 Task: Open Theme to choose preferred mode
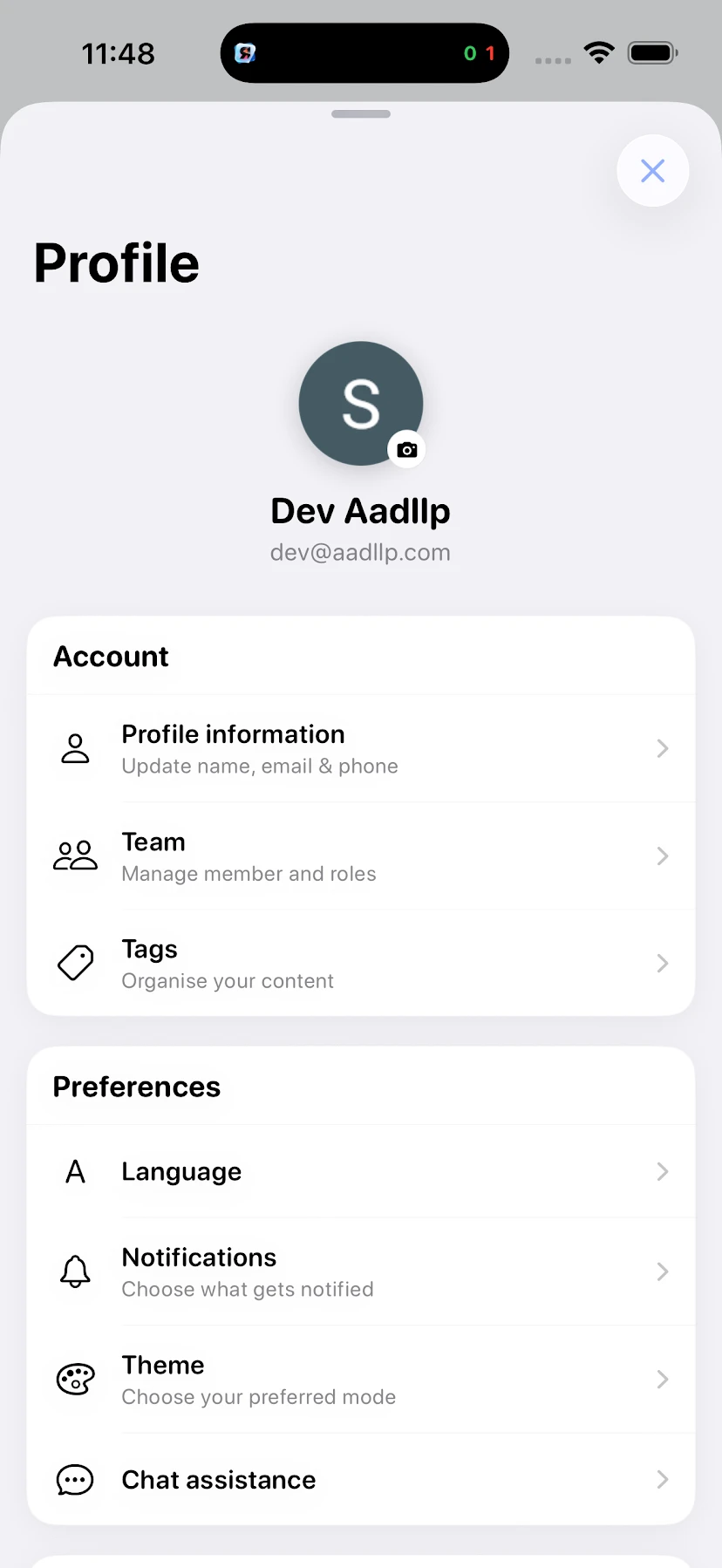(x=361, y=1380)
